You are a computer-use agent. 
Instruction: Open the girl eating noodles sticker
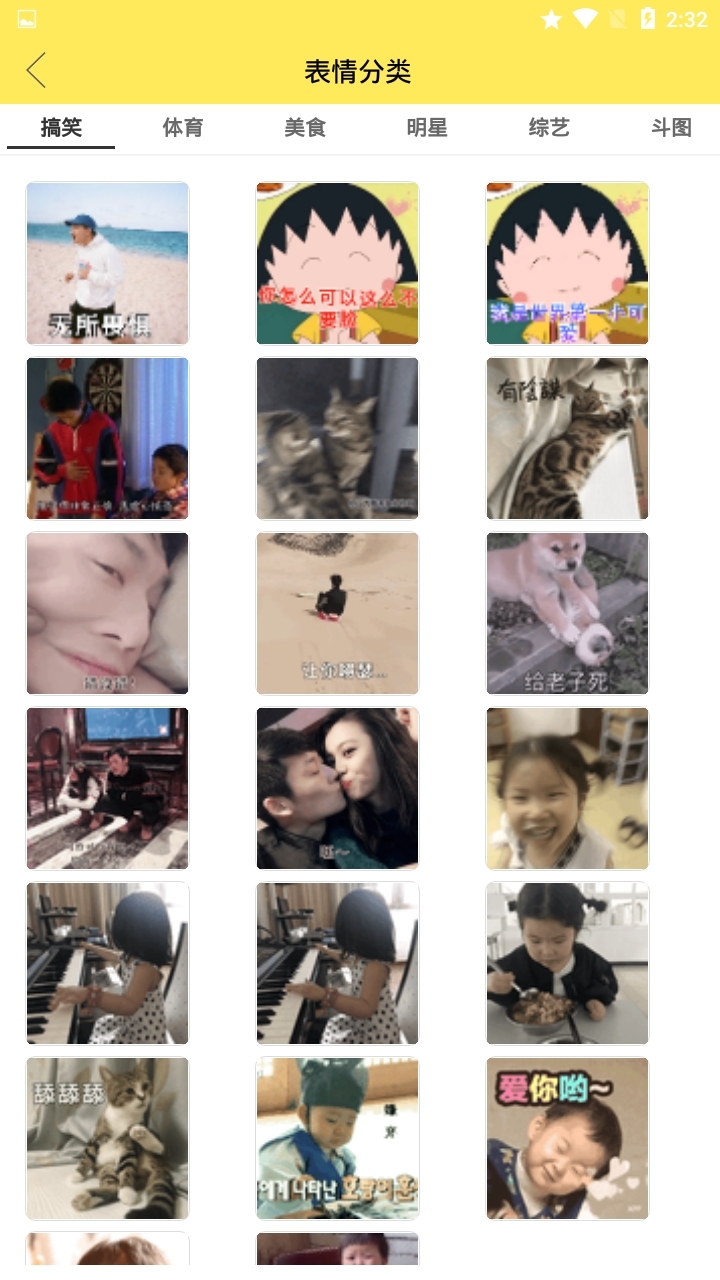[x=567, y=963]
